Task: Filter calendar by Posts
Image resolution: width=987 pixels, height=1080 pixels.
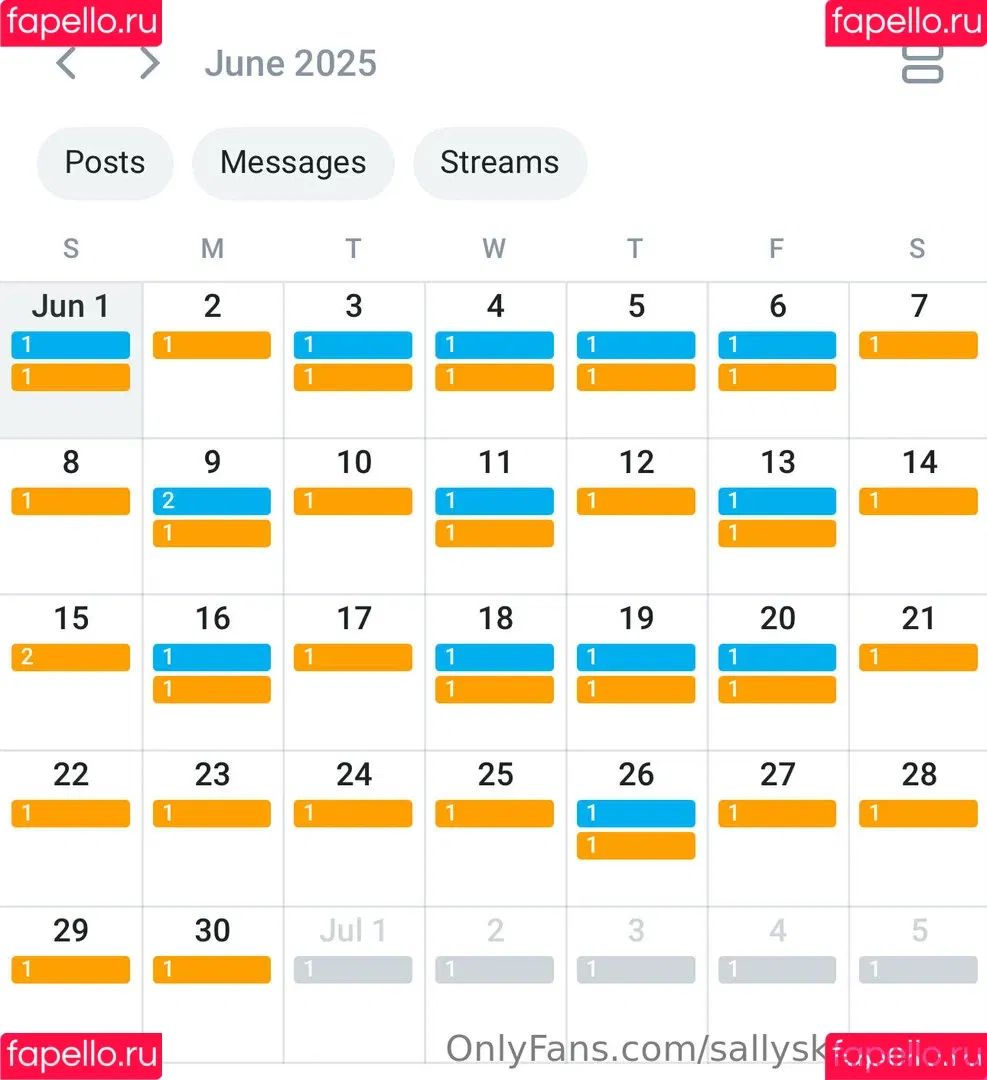Action: [x=105, y=163]
